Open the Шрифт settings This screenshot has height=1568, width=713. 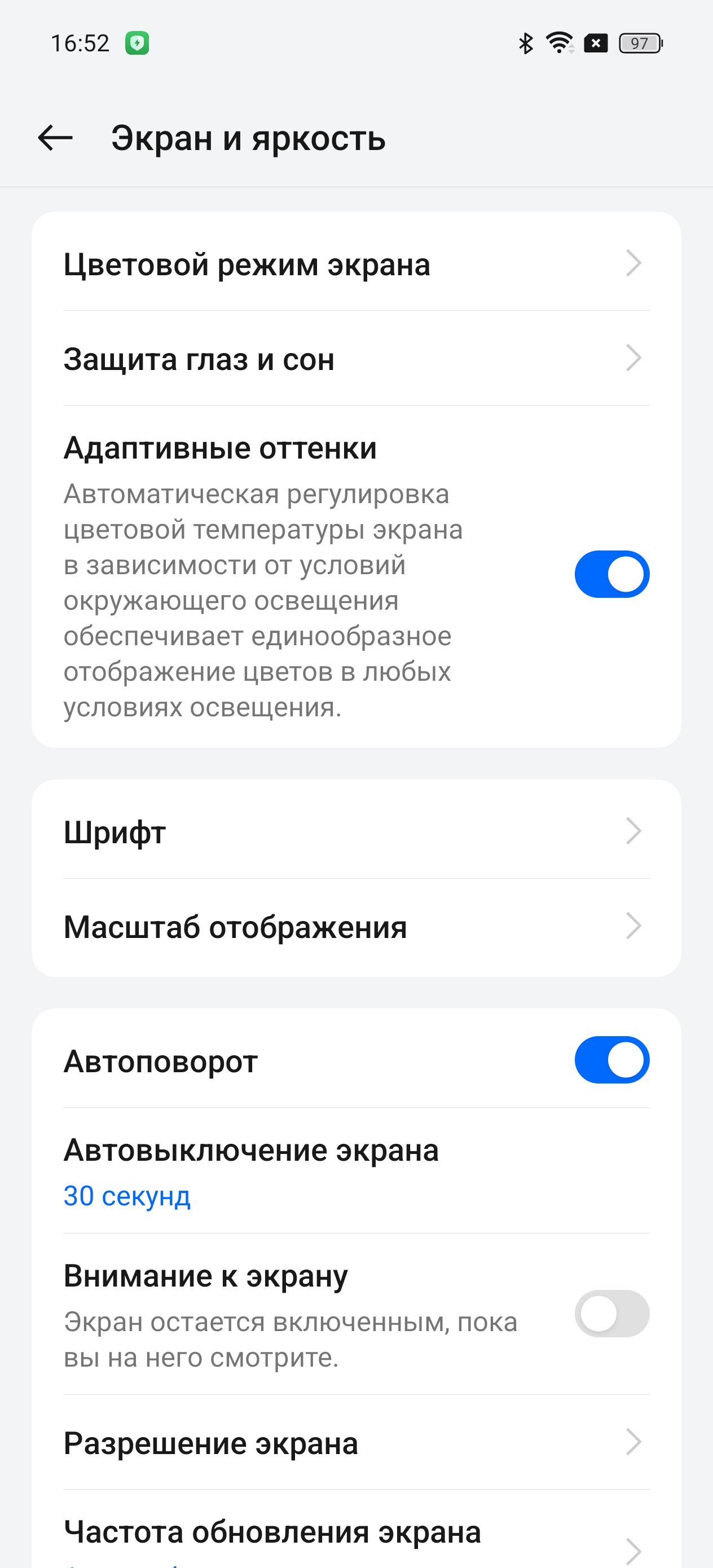(x=355, y=832)
